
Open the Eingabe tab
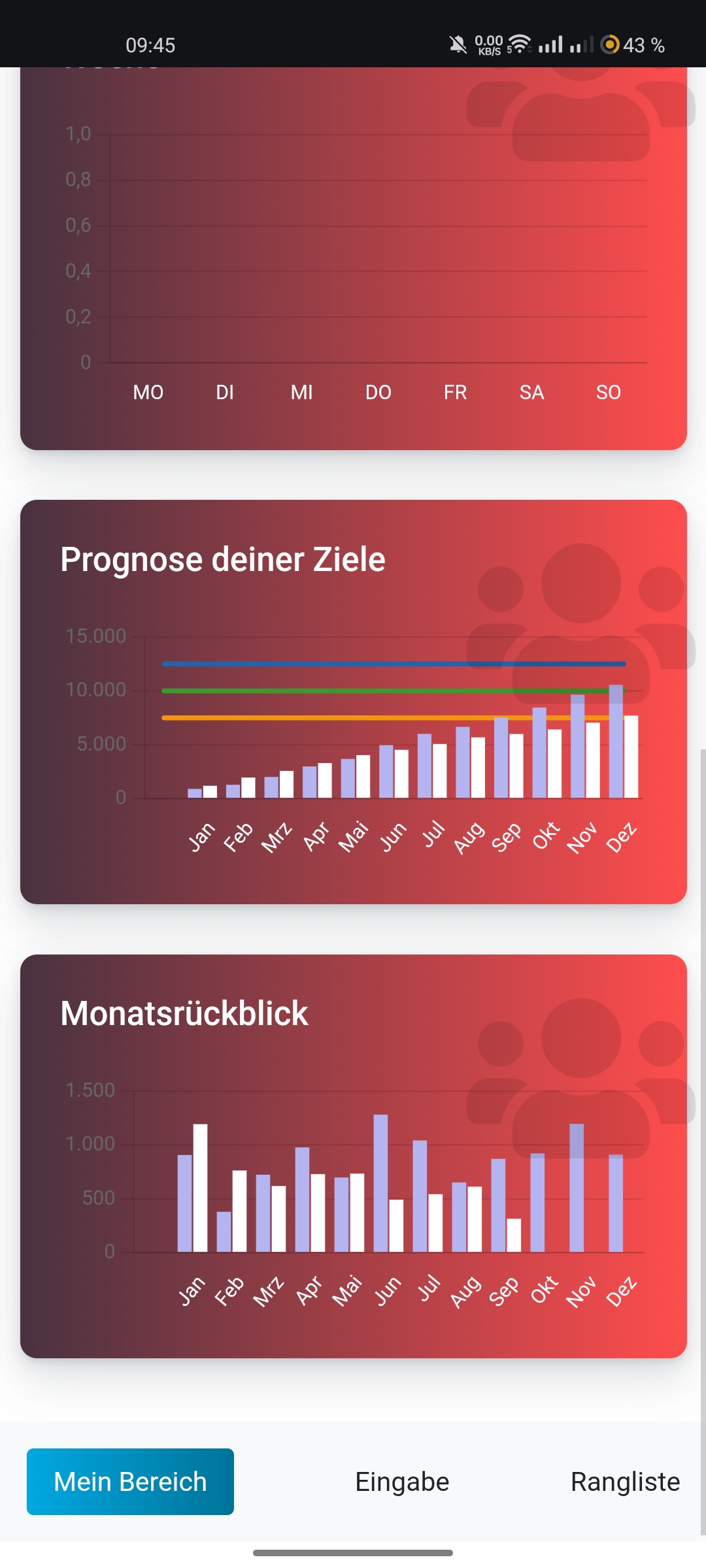tap(402, 1481)
